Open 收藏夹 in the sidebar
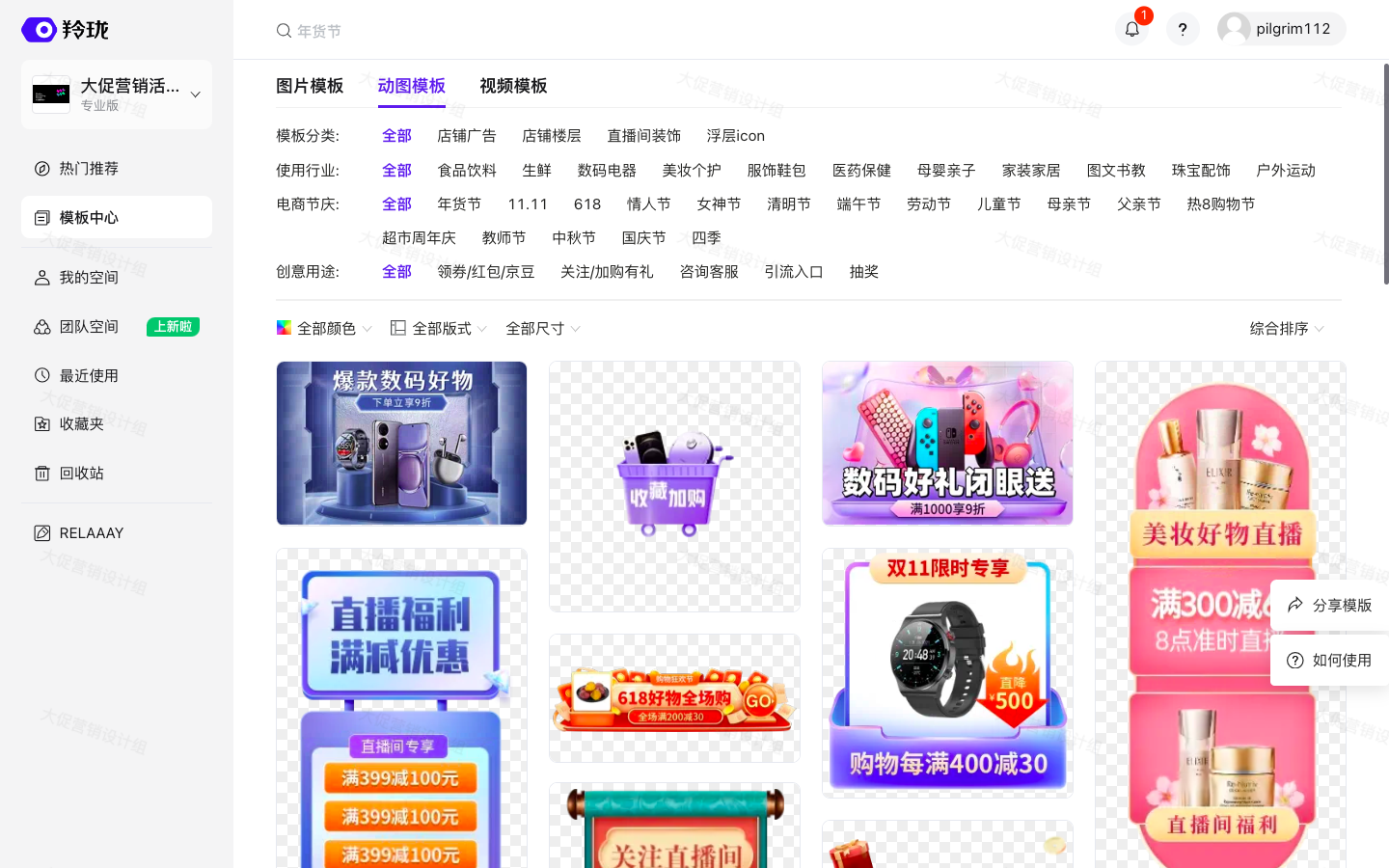This screenshot has height=868, width=1389. pos(81,424)
